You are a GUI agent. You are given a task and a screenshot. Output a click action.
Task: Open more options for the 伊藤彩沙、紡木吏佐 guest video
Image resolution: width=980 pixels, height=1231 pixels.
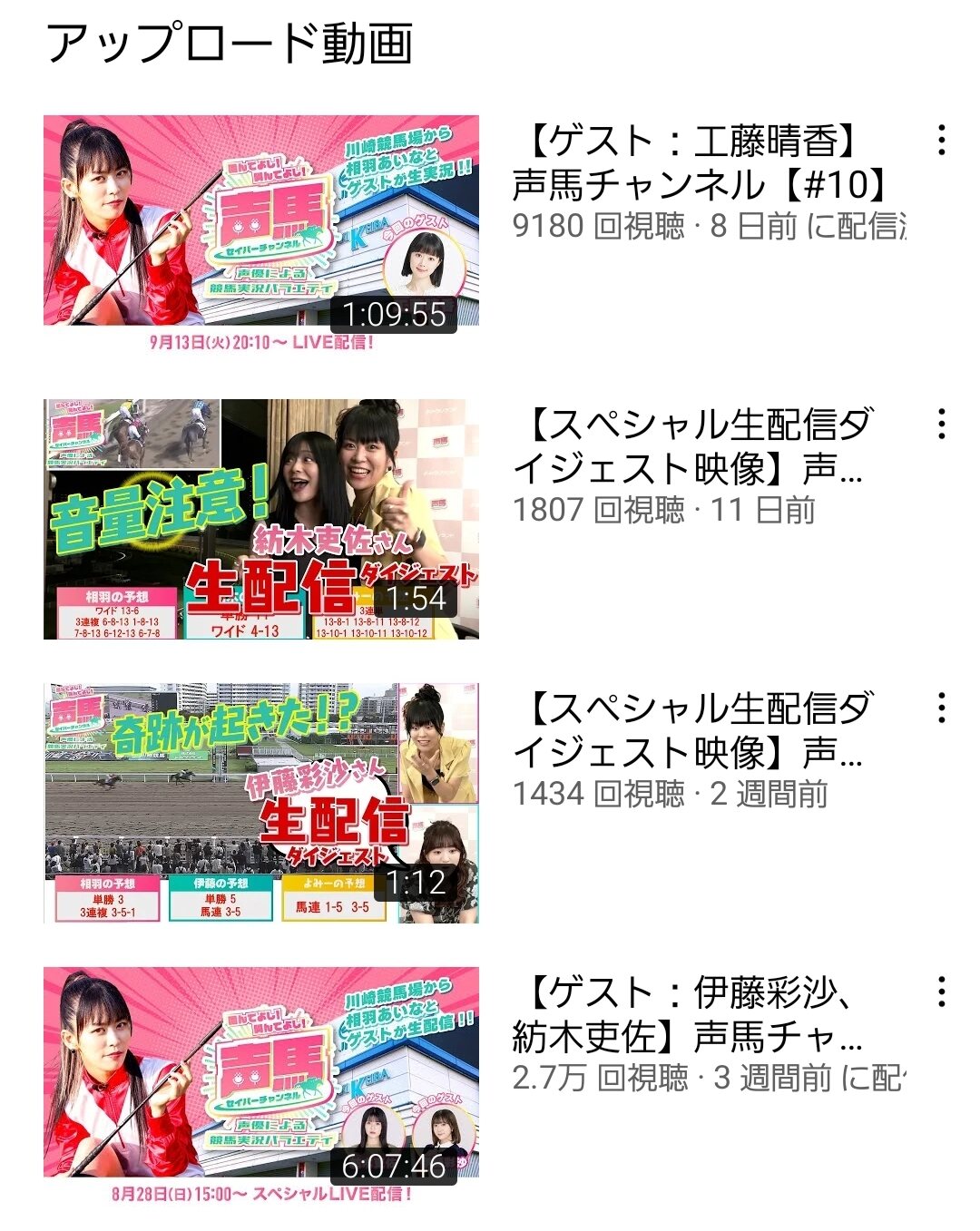(942, 992)
